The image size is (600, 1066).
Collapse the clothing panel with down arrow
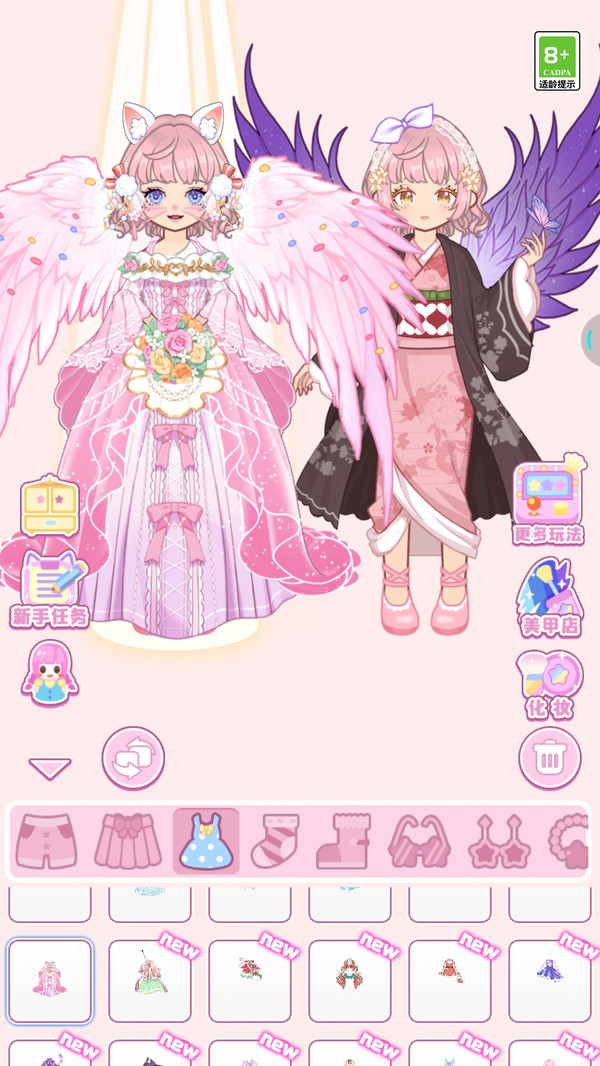coord(50,768)
